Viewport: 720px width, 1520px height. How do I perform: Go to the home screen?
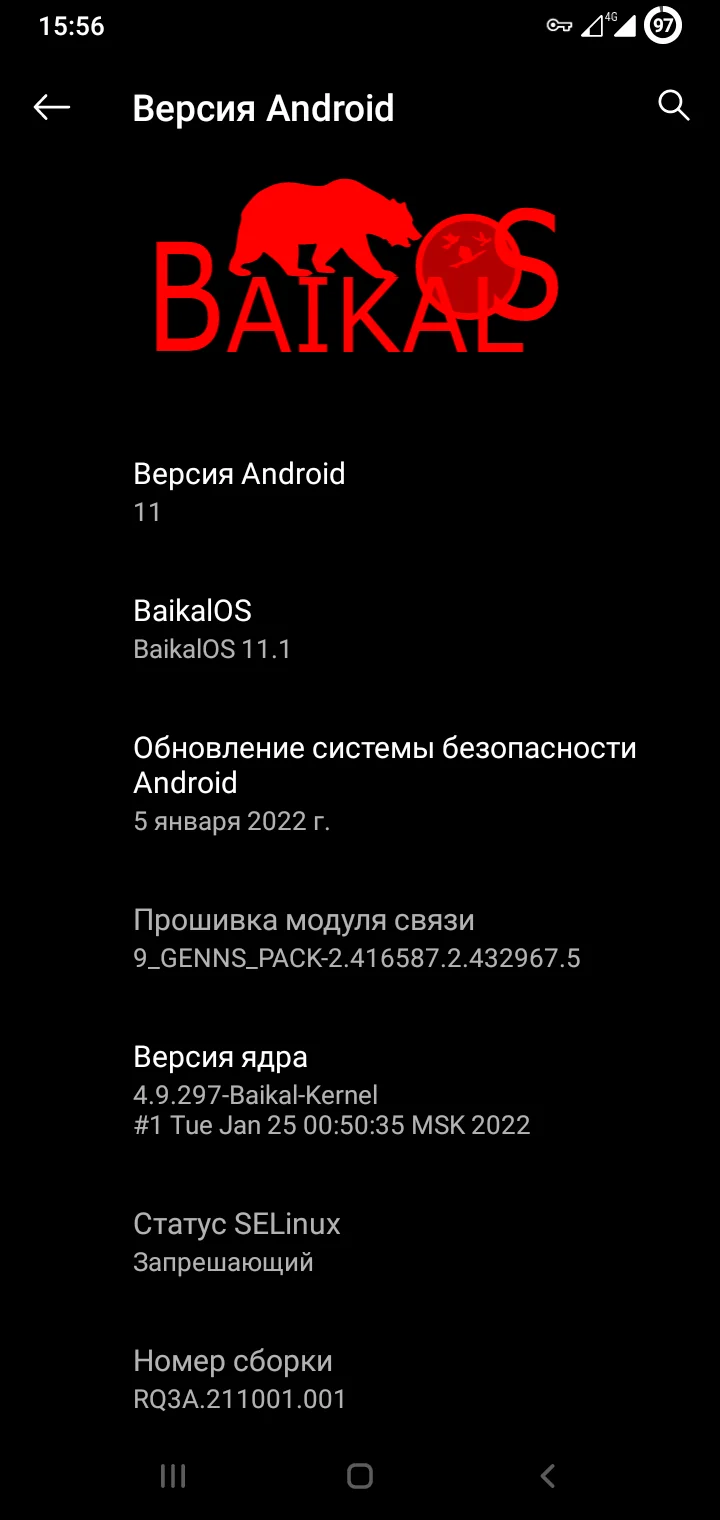[x=360, y=1476]
